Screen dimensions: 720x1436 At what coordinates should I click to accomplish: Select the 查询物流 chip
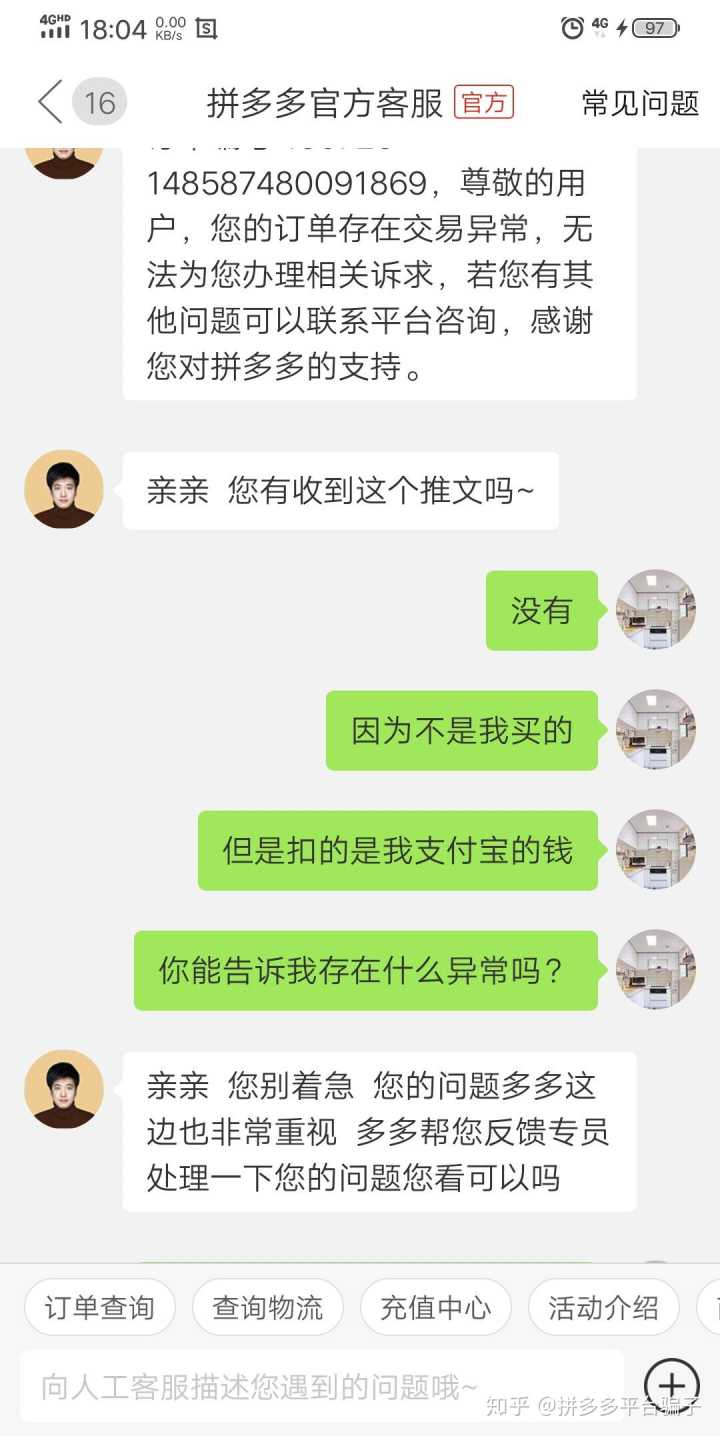point(268,1307)
